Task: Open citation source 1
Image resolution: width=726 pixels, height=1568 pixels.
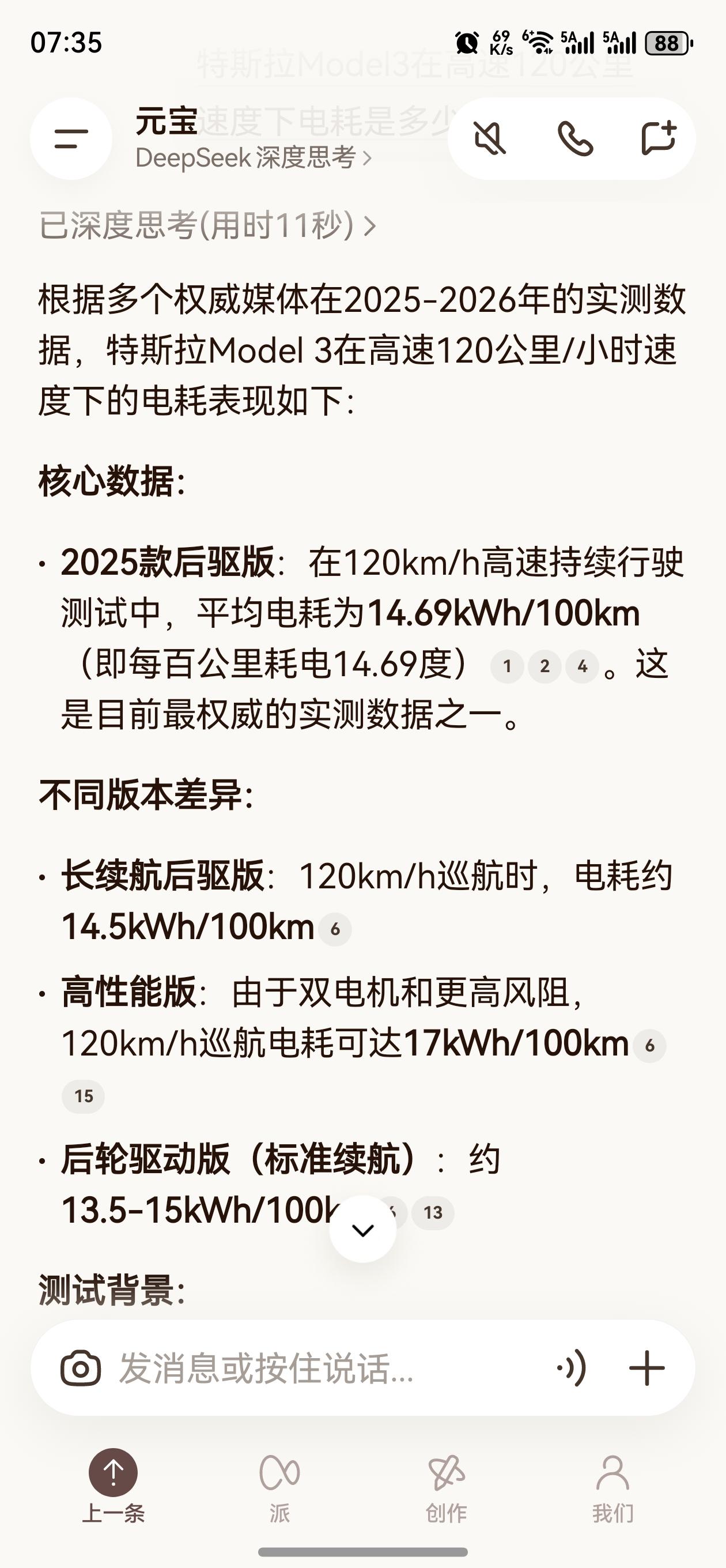Action: tap(506, 666)
